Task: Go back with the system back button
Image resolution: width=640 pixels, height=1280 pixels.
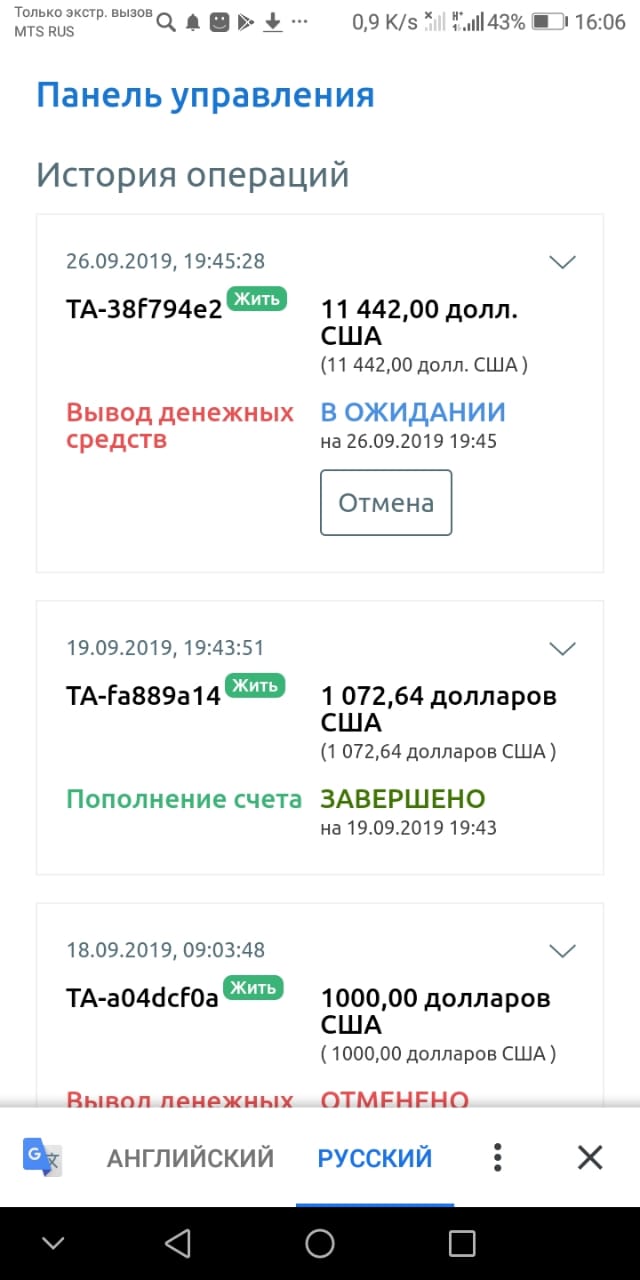Action: pyautogui.click(x=178, y=1243)
